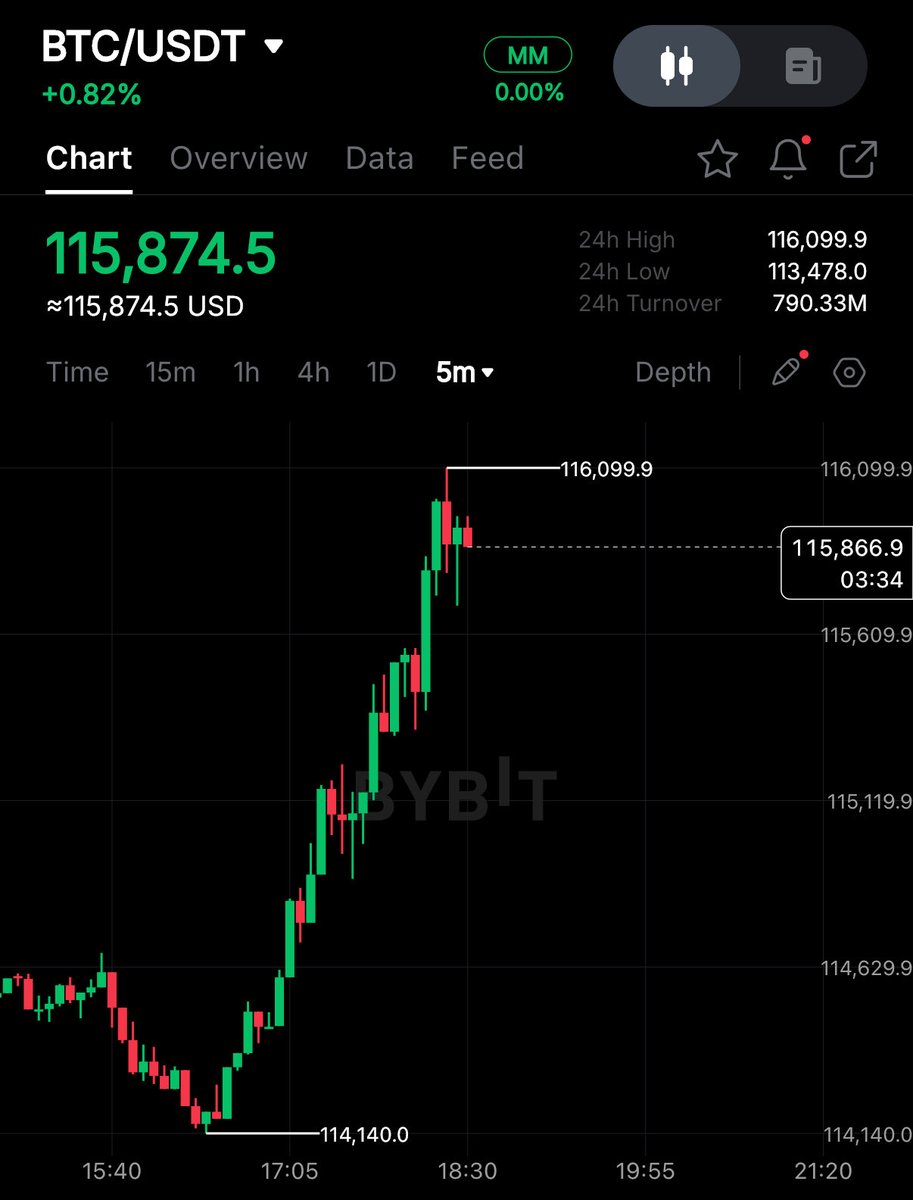Add BTC/USDT to favorites with star
This screenshot has height=1200, width=913.
pos(717,159)
